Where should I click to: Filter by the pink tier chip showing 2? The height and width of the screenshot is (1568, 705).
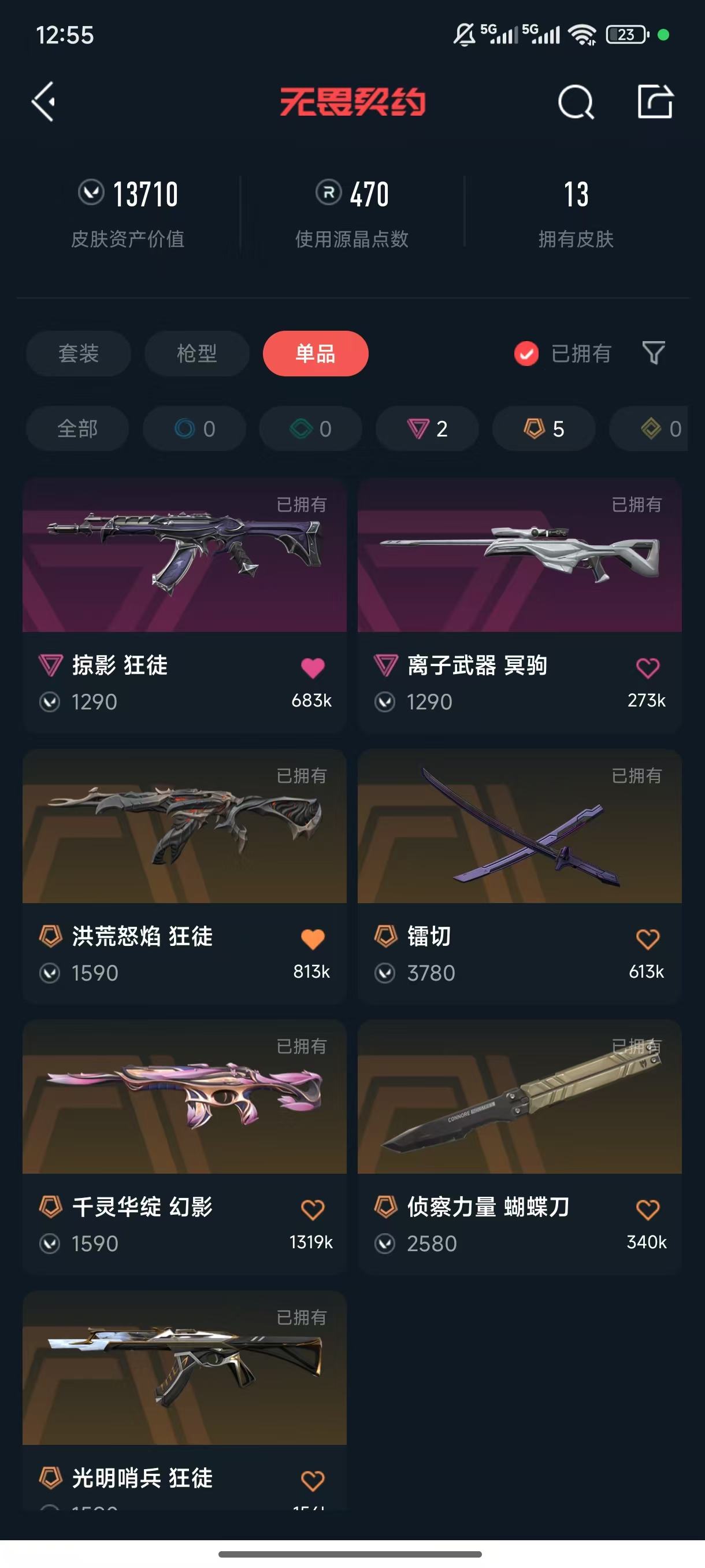pyautogui.click(x=427, y=428)
